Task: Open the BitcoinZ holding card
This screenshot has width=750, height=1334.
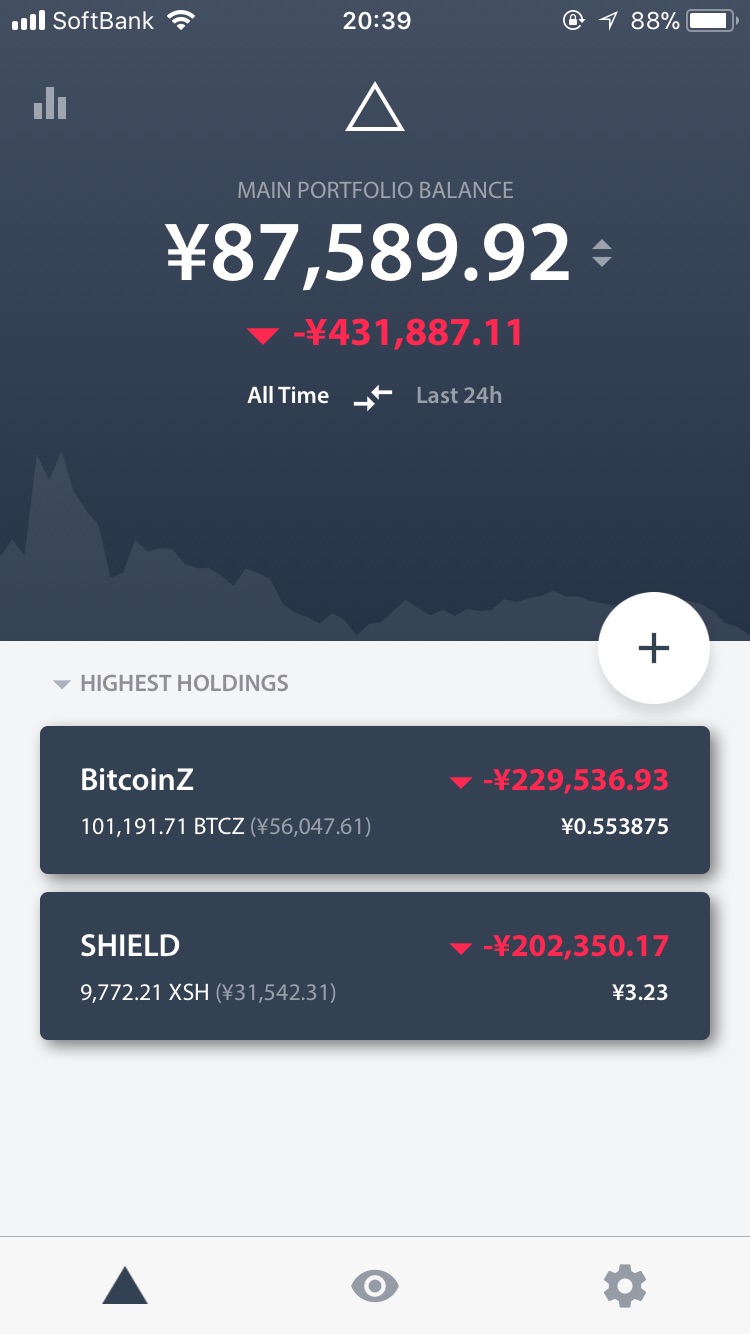Action: 375,800
